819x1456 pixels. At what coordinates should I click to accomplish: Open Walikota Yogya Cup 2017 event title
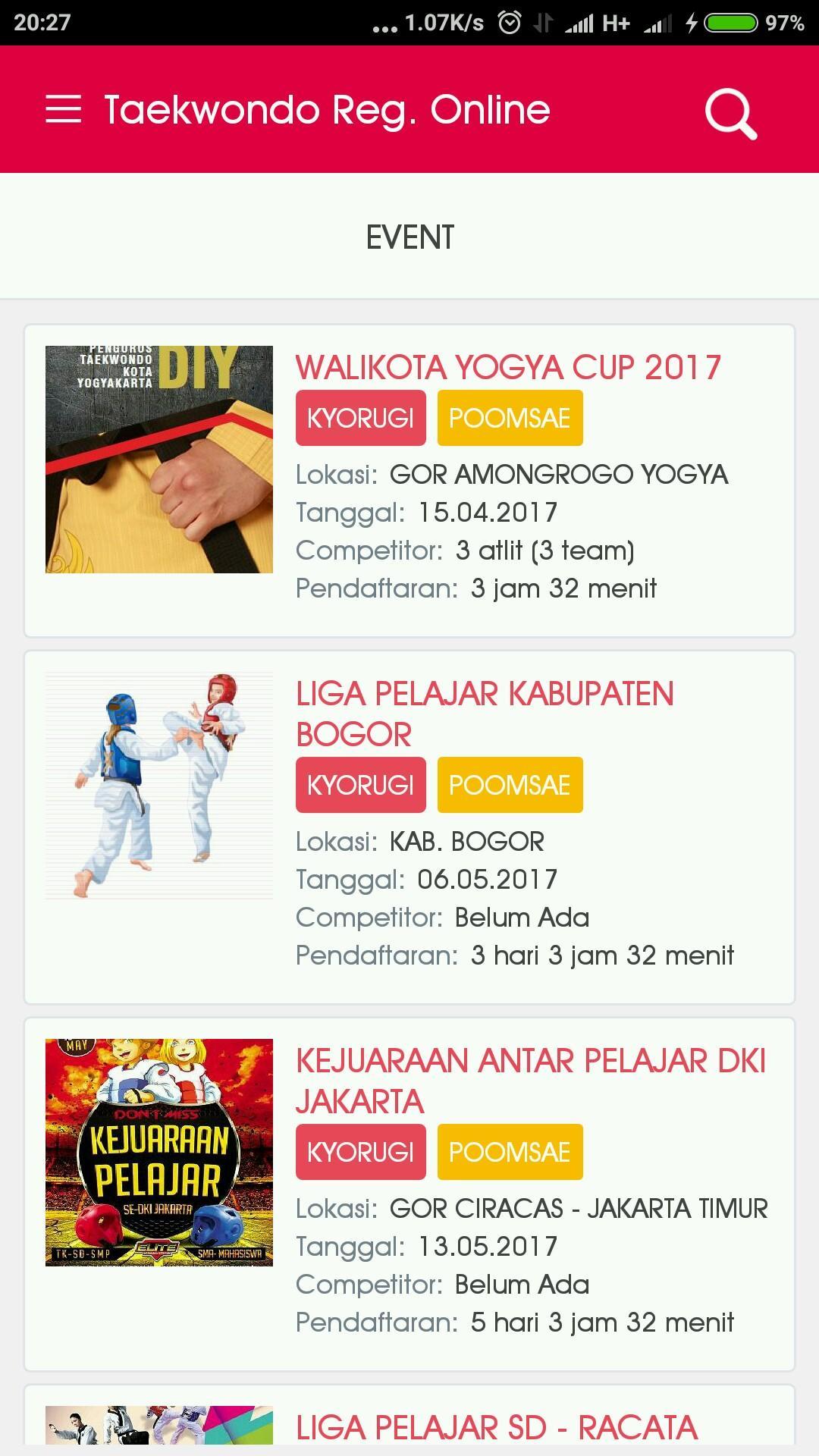click(507, 368)
